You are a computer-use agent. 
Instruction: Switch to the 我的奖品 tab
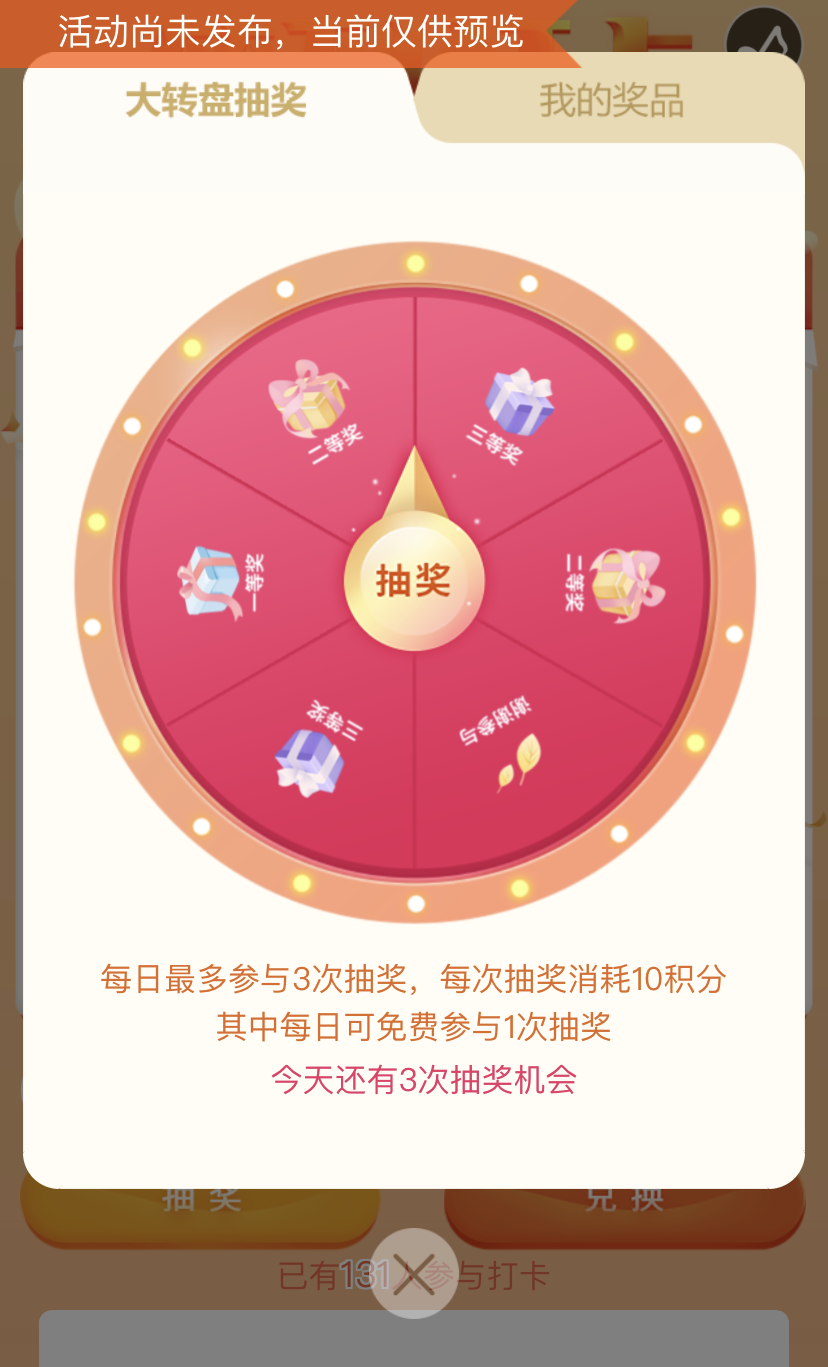pos(611,101)
